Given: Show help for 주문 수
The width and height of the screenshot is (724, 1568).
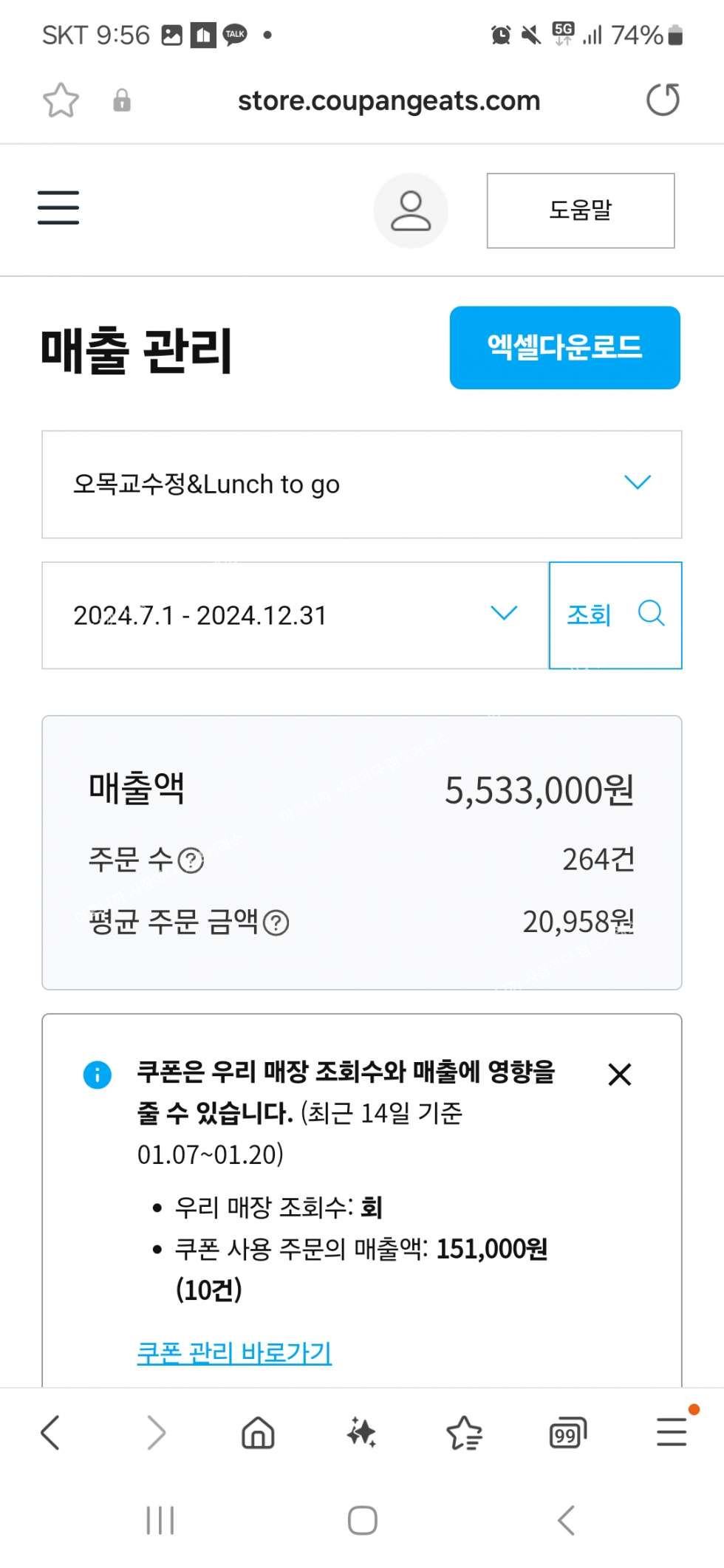Looking at the screenshot, I should pos(191,860).
